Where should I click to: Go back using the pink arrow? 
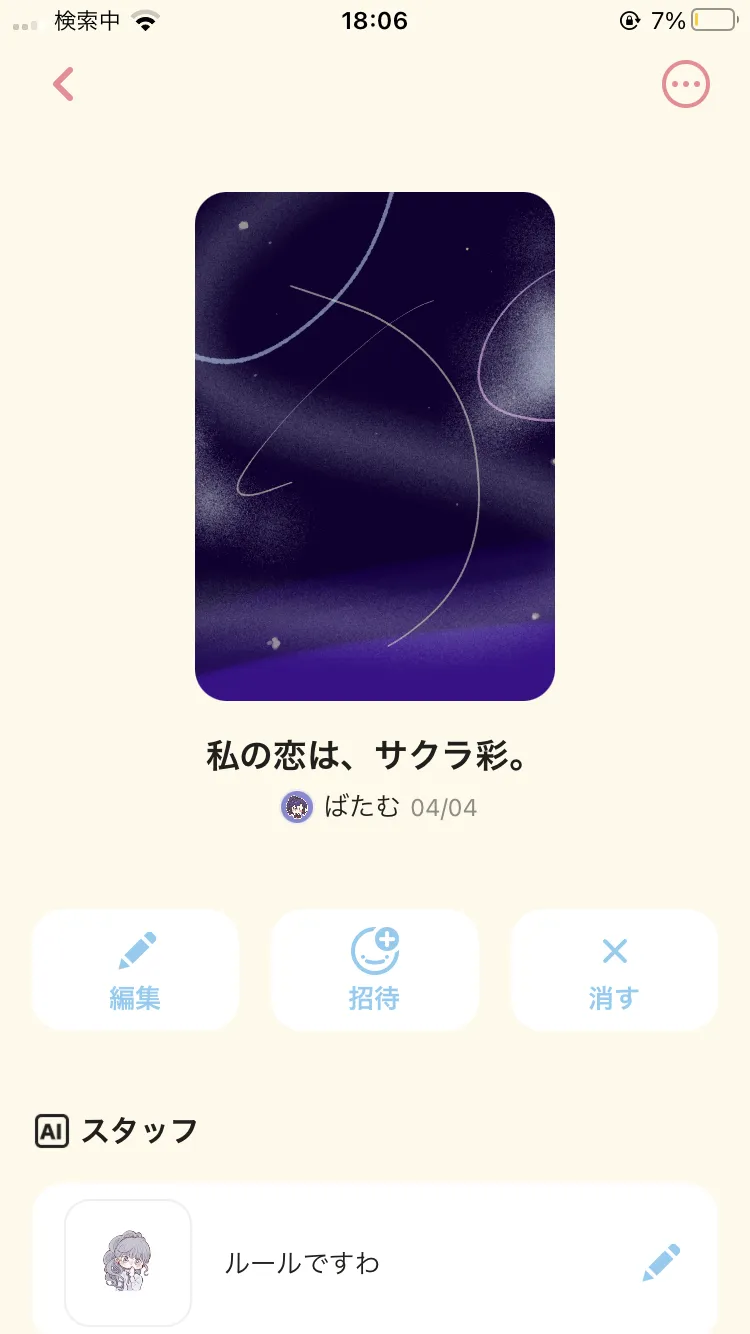coord(64,85)
